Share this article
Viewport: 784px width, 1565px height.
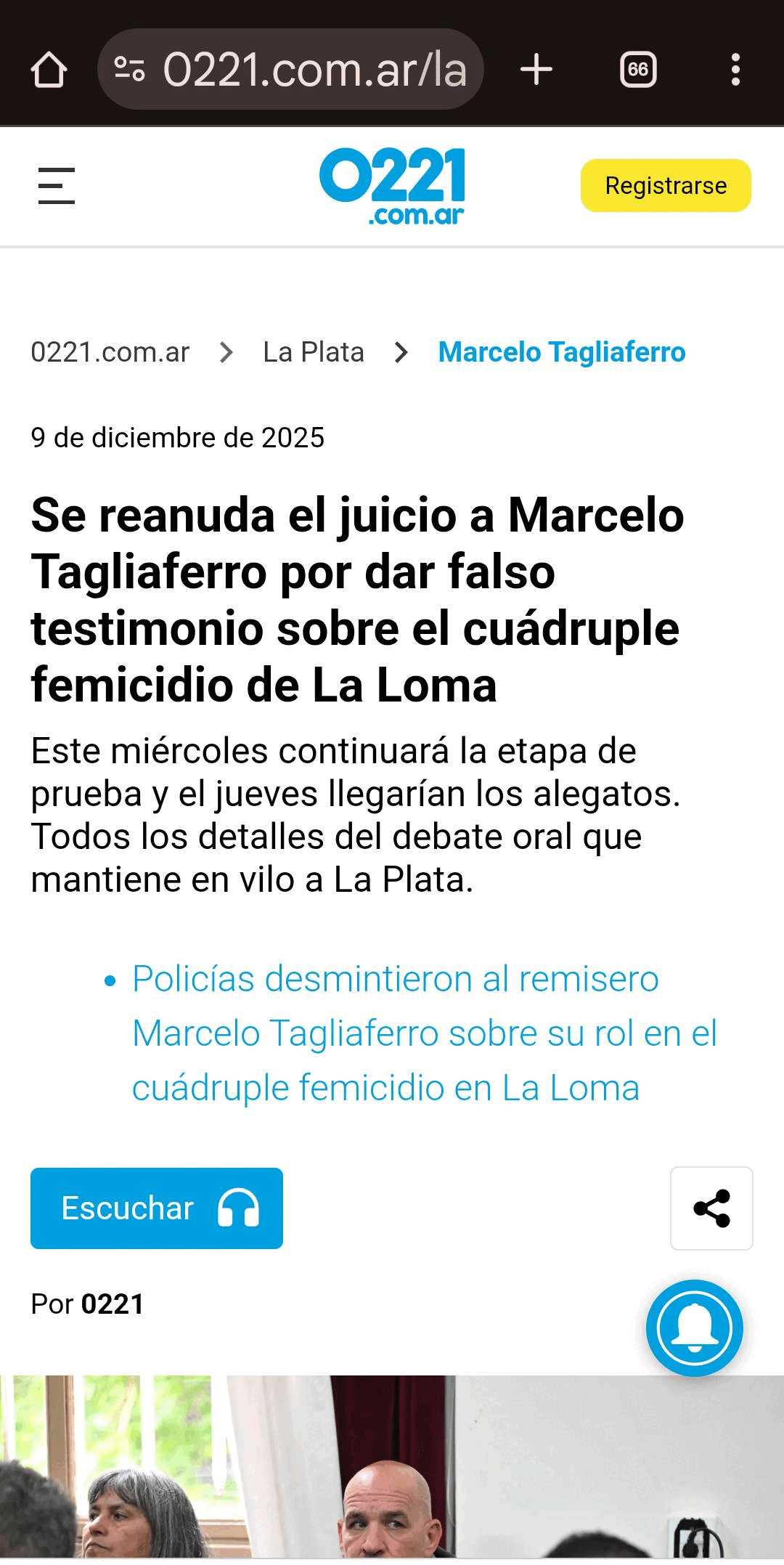tap(711, 1208)
